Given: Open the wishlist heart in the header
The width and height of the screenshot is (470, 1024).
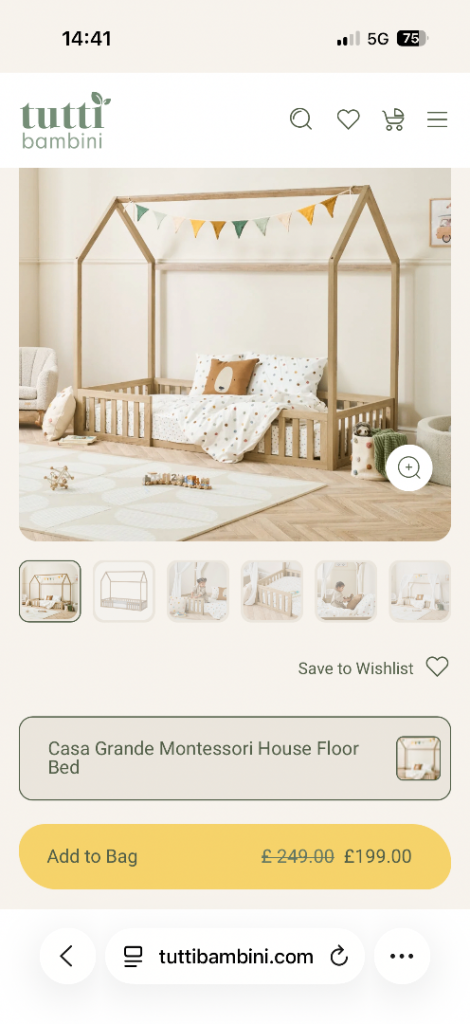Looking at the screenshot, I should 348,120.
